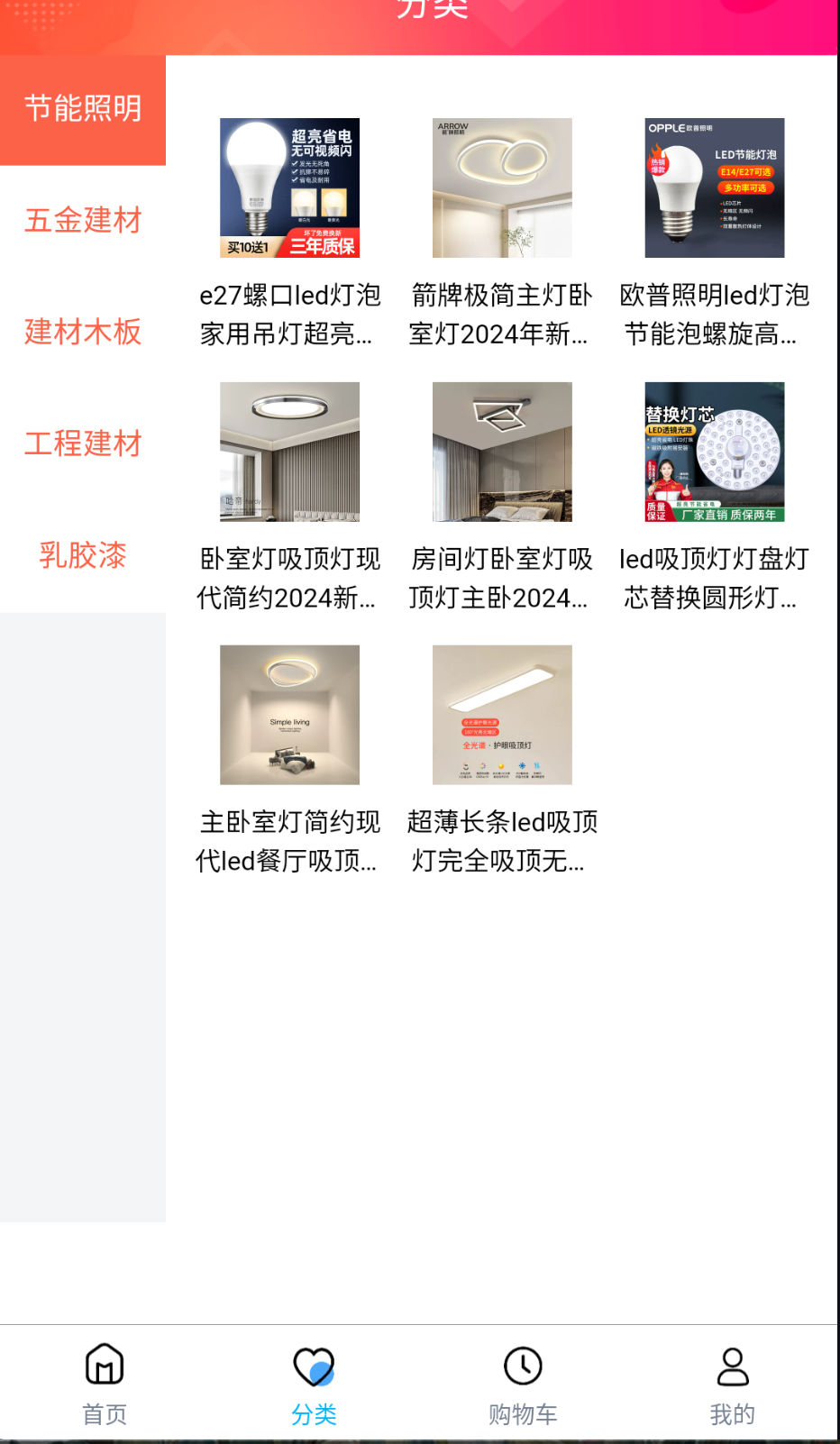
Task: Tap the 分类 label in bottom navigation
Action: pos(314,1413)
